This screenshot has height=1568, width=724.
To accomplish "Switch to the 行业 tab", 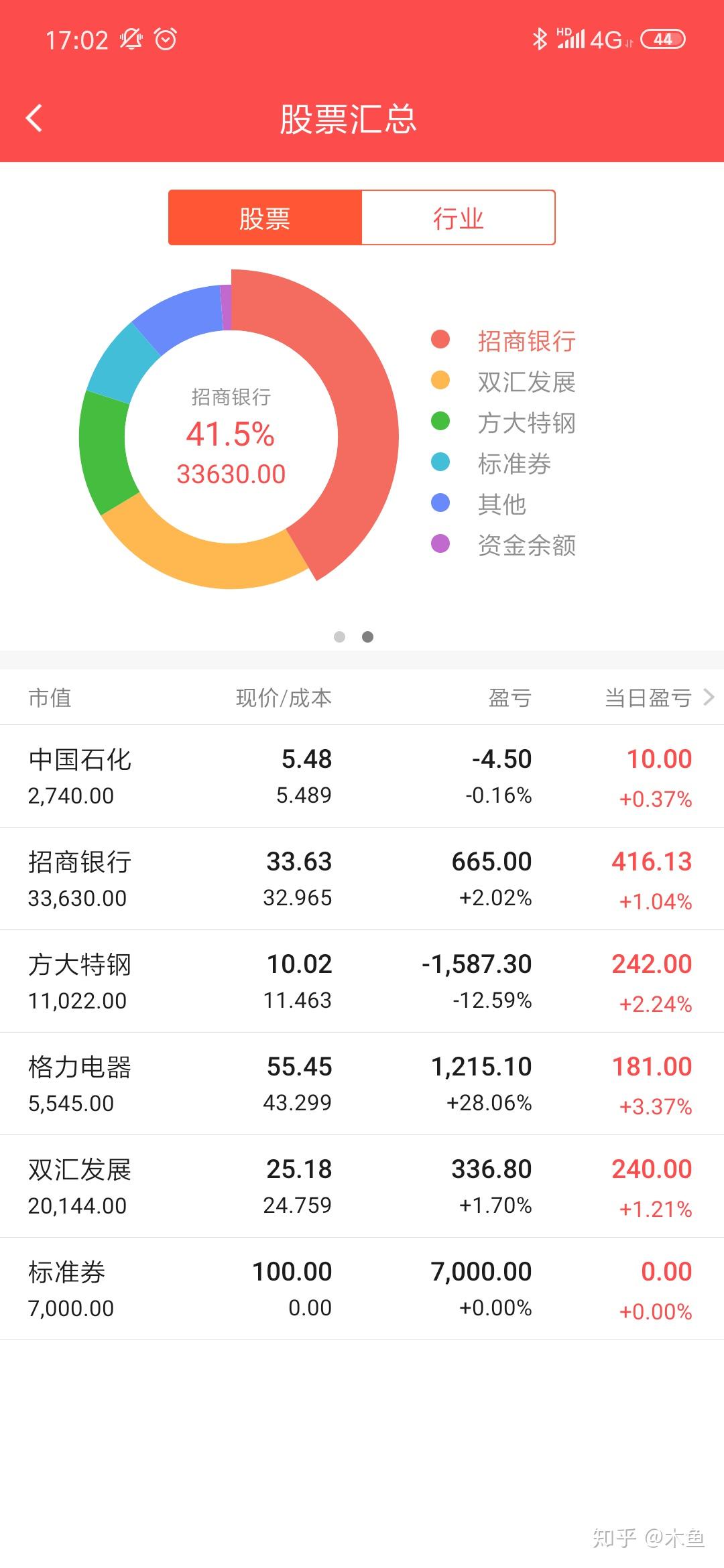I will [x=459, y=218].
